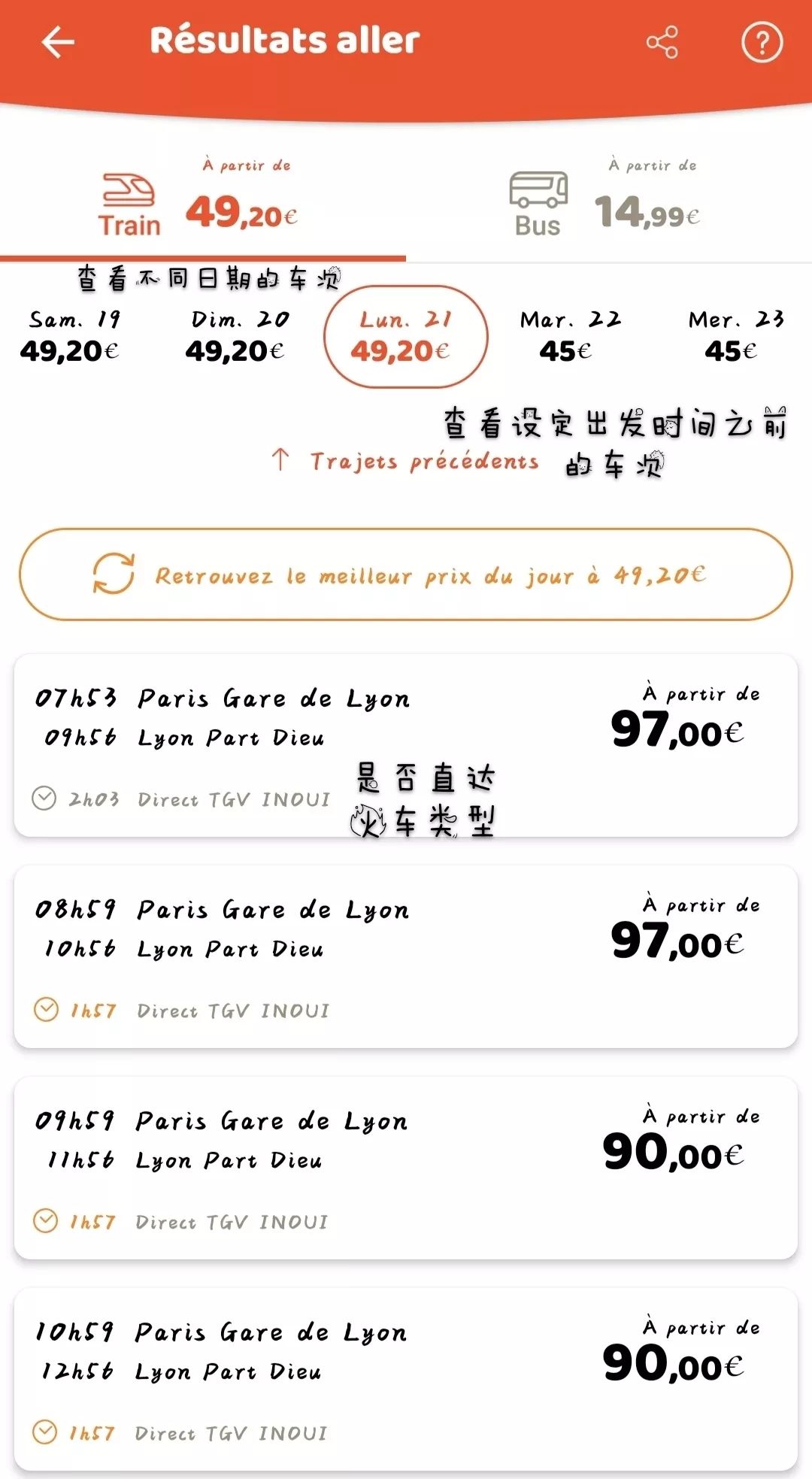812x1479 pixels.
Task: Select the 08h59 train to Lyon Part Dieu
Action: 406,956
